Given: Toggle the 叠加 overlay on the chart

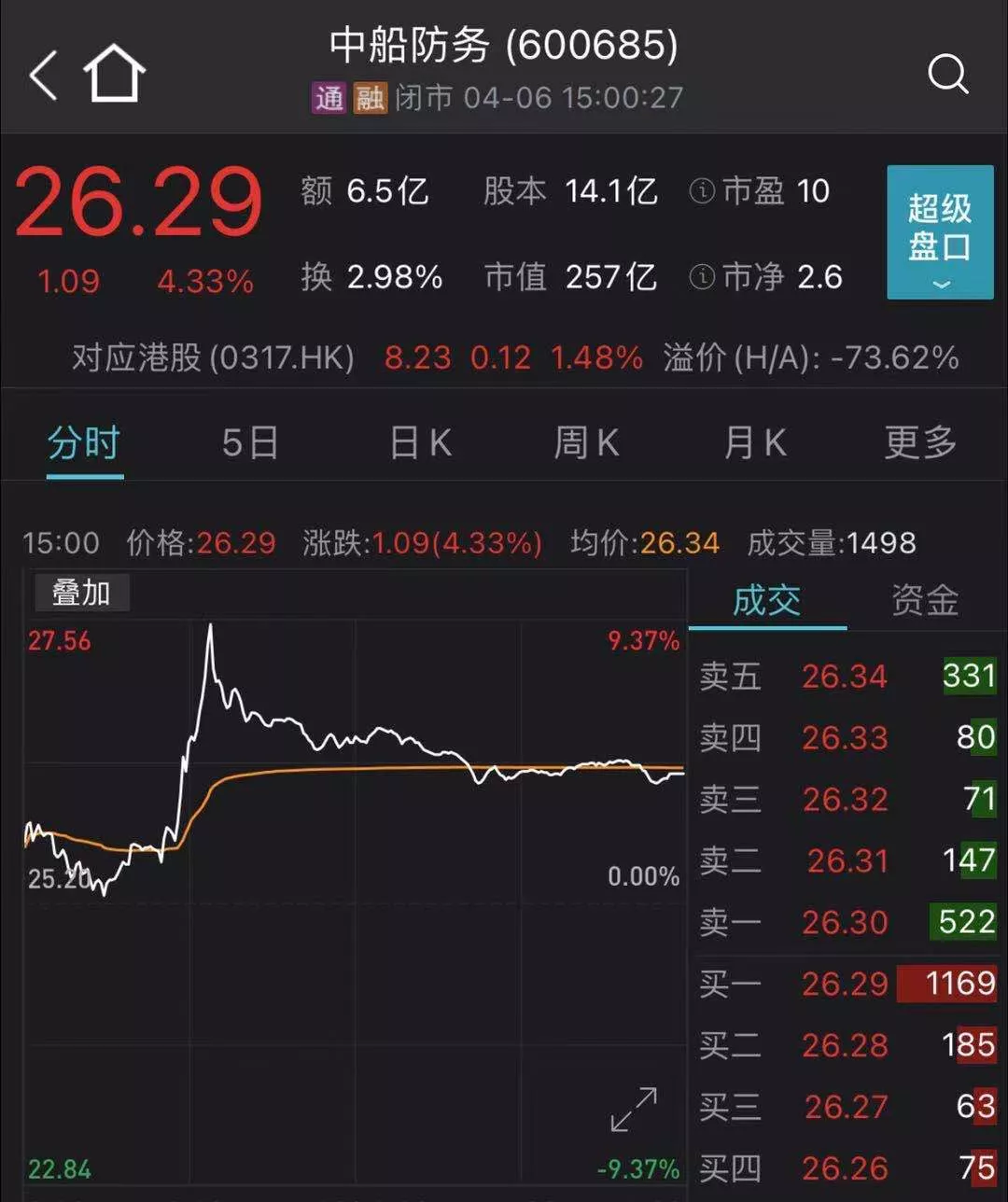Looking at the screenshot, I should click(x=80, y=590).
